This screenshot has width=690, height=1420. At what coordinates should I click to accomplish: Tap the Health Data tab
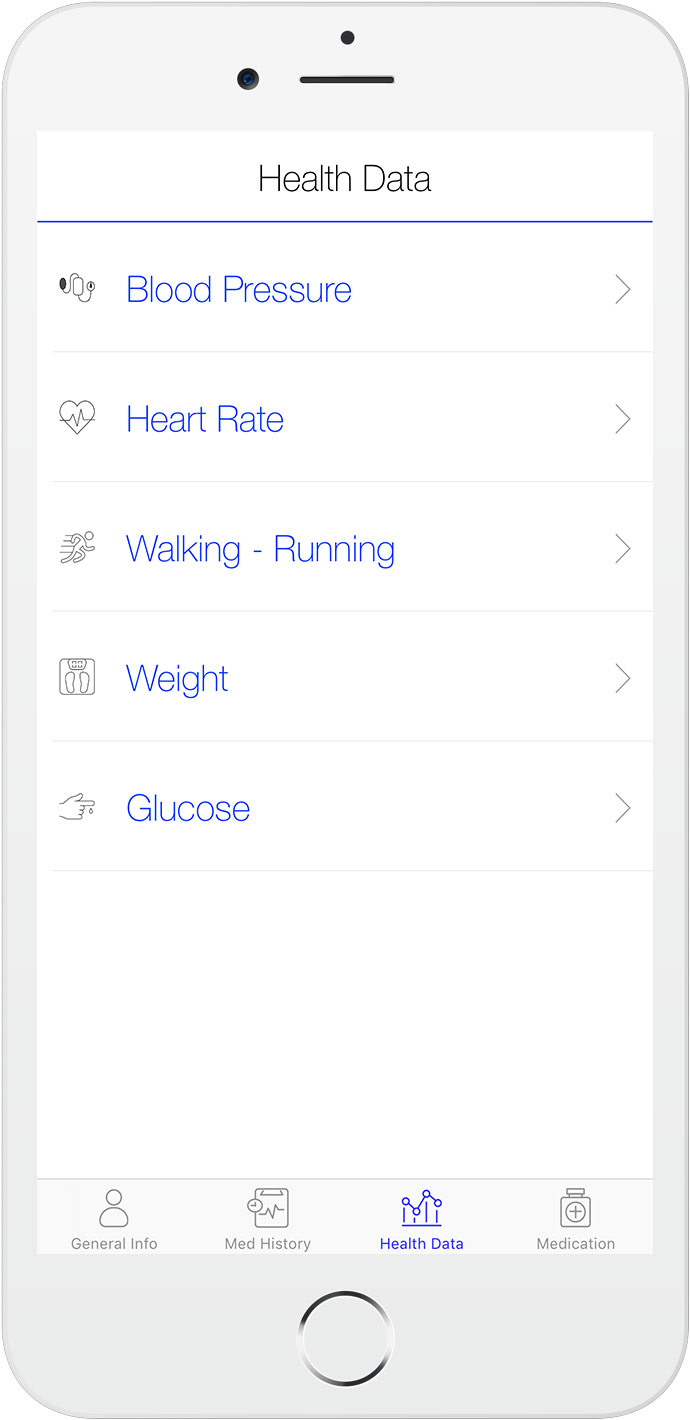(x=422, y=1219)
